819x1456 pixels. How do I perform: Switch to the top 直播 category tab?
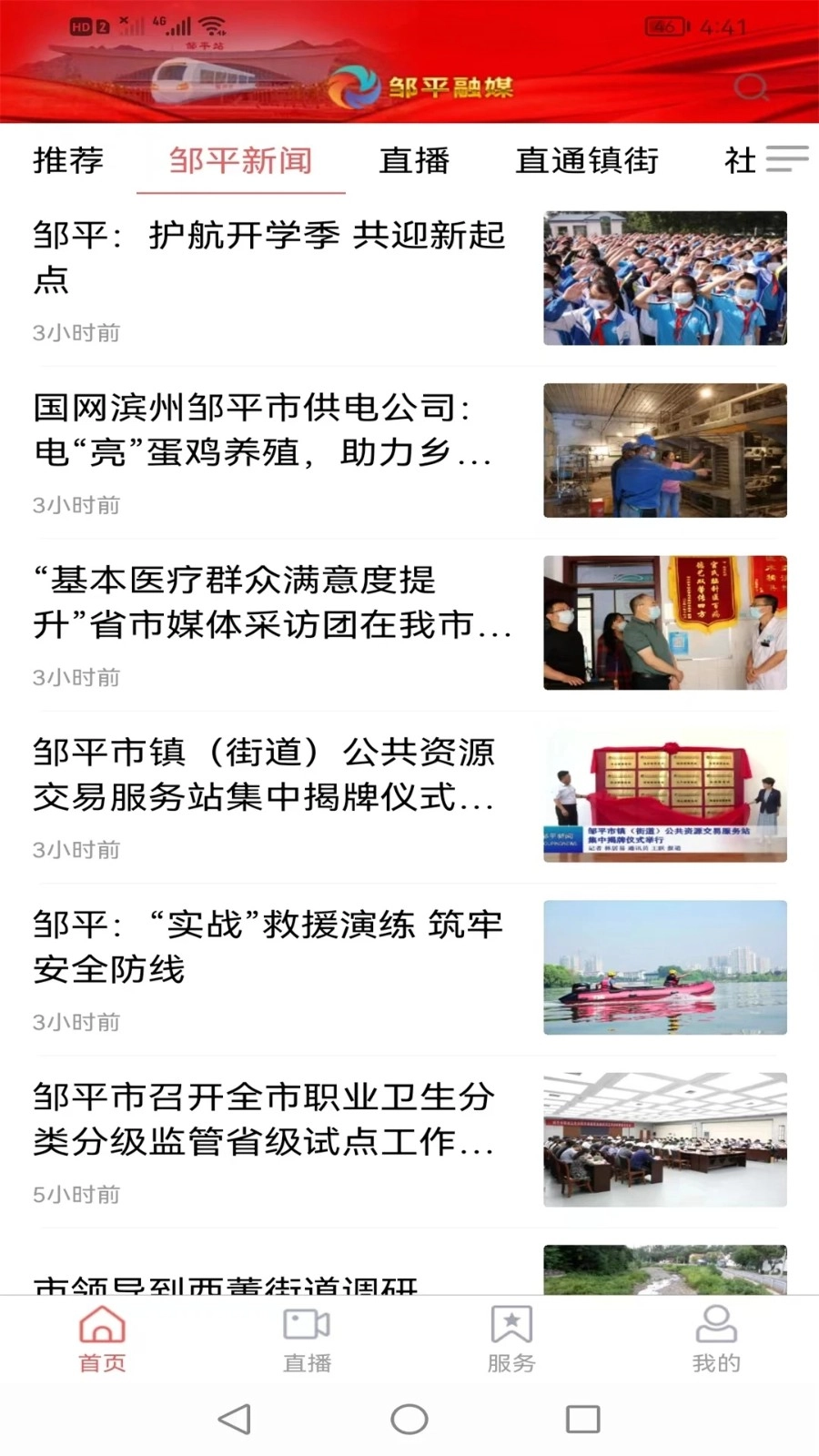pyautogui.click(x=414, y=160)
